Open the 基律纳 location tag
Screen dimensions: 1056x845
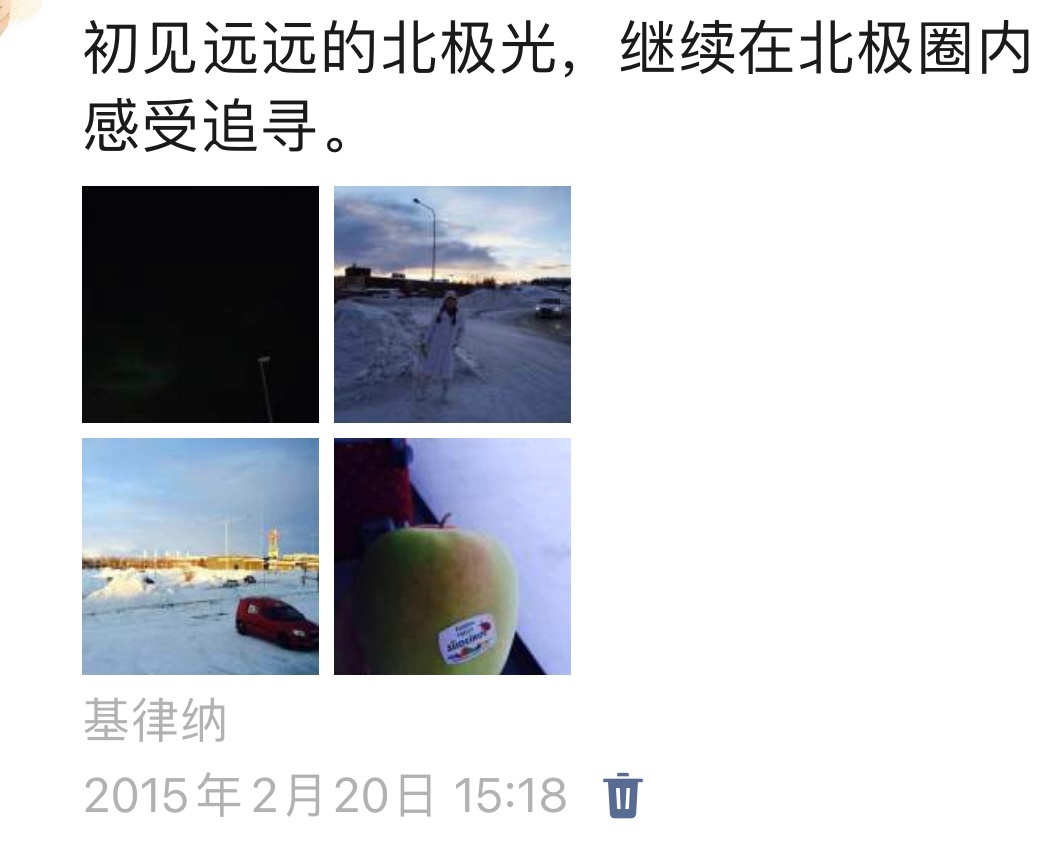[156, 722]
